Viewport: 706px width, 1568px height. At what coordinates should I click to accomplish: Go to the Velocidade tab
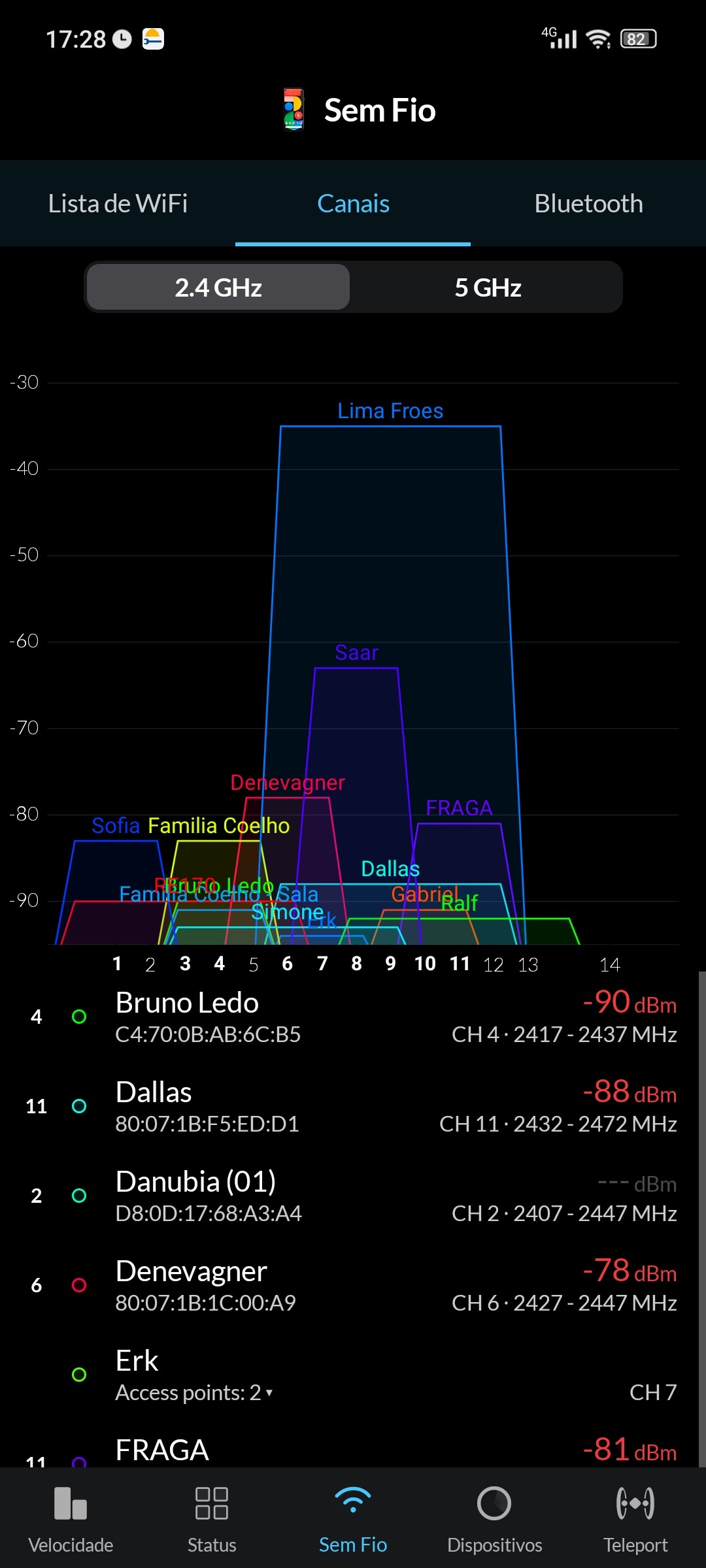pyautogui.click(x=71, y=1518)
